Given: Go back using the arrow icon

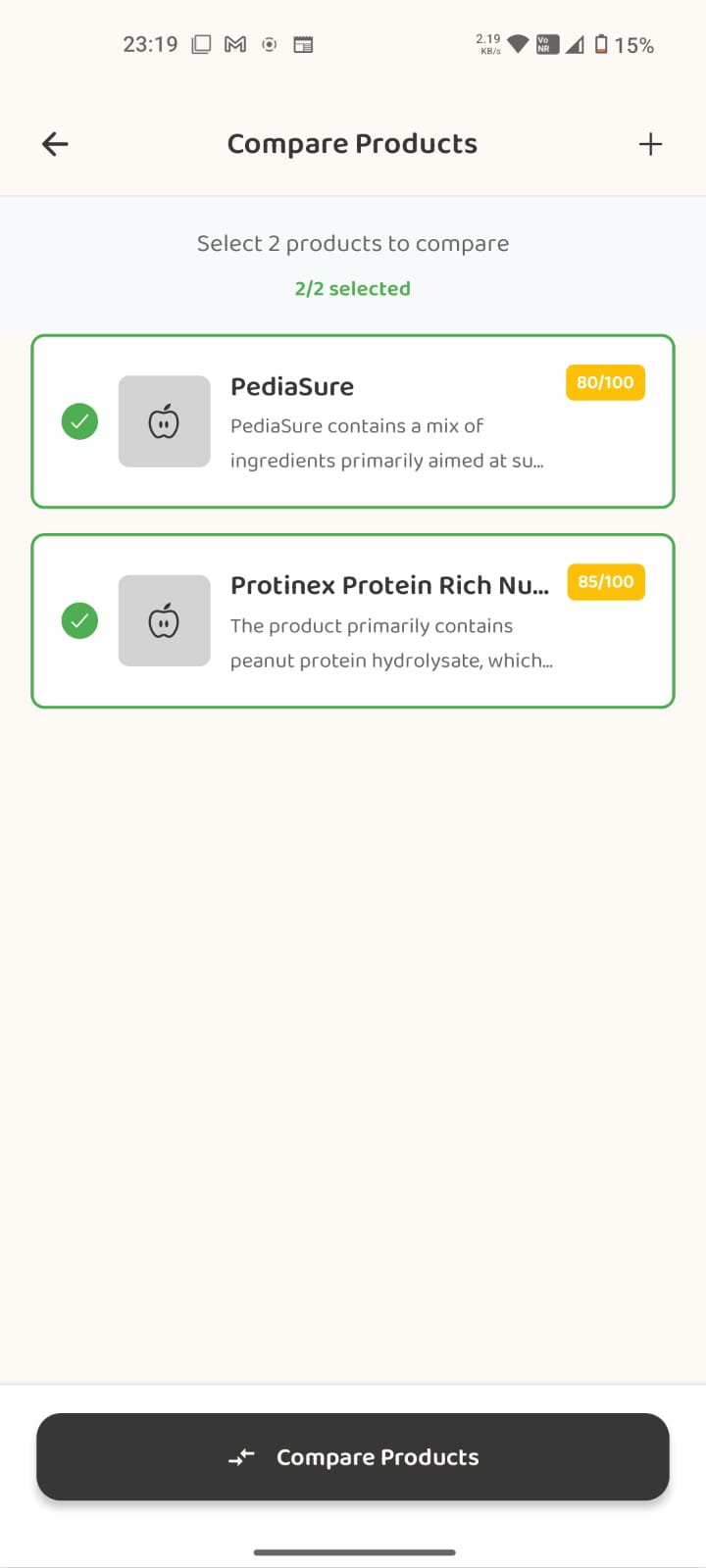Looking at the screenshot, I should click(55, 144).
